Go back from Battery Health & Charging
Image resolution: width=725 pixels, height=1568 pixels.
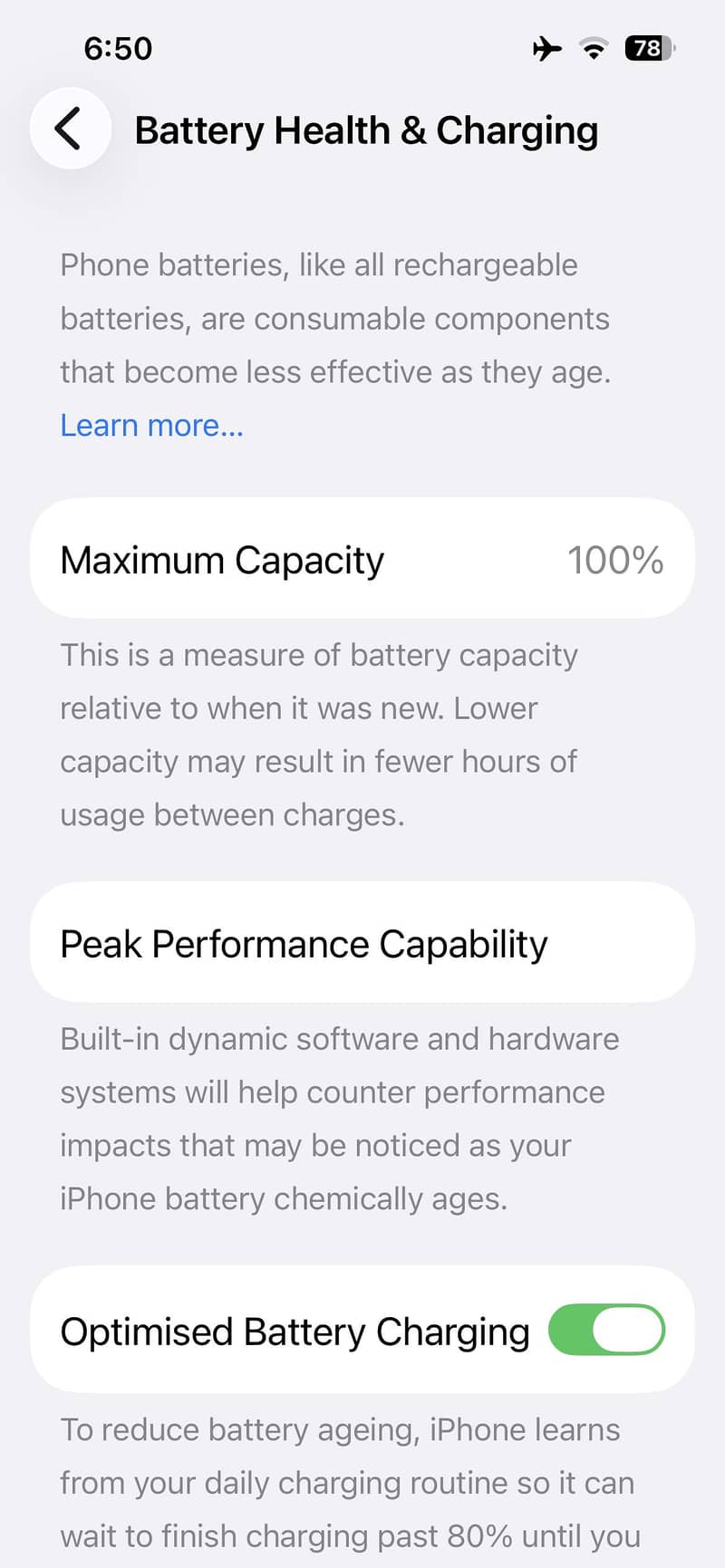[71, 129]
